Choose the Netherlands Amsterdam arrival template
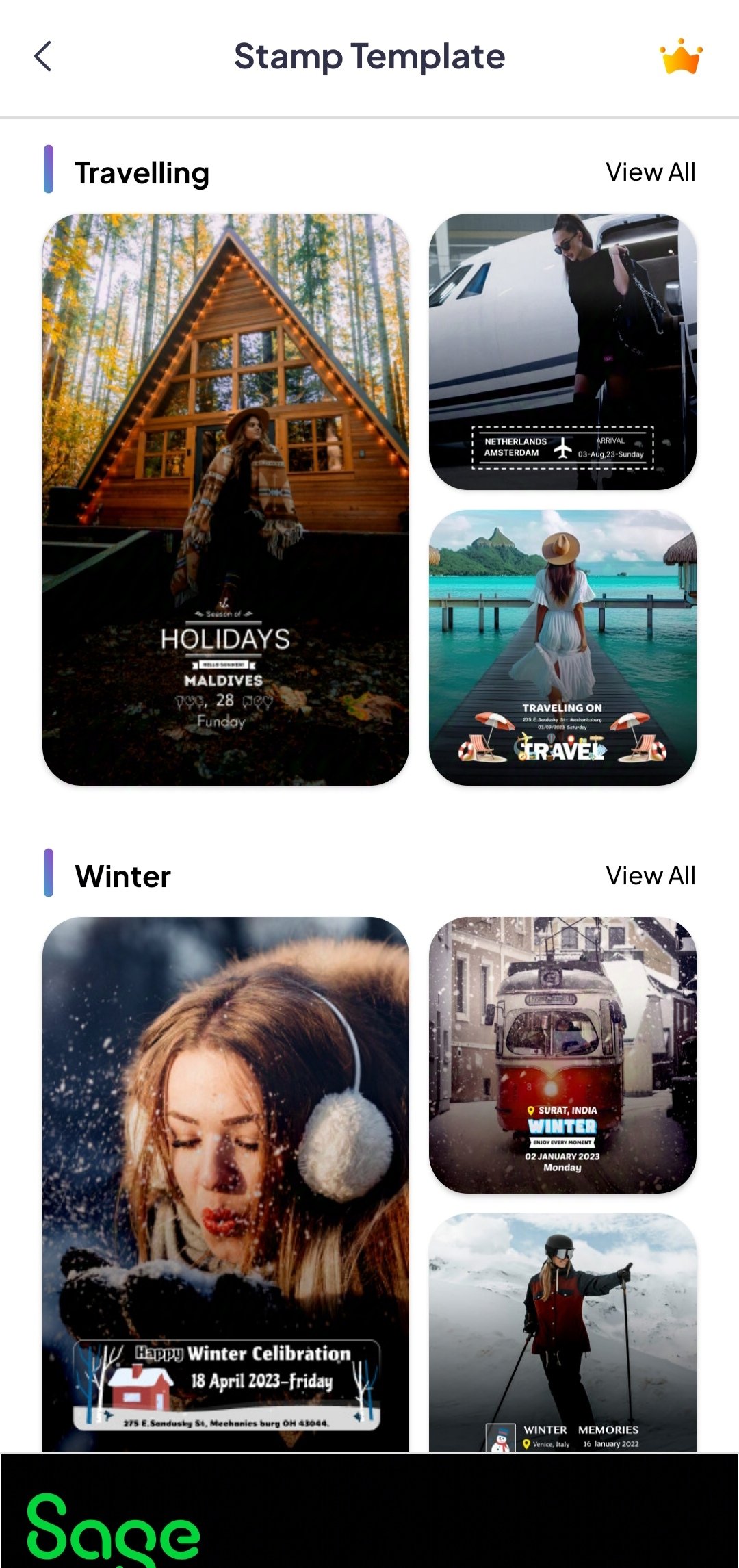The height and width of the screenshot is (1568, 739). 562,352
